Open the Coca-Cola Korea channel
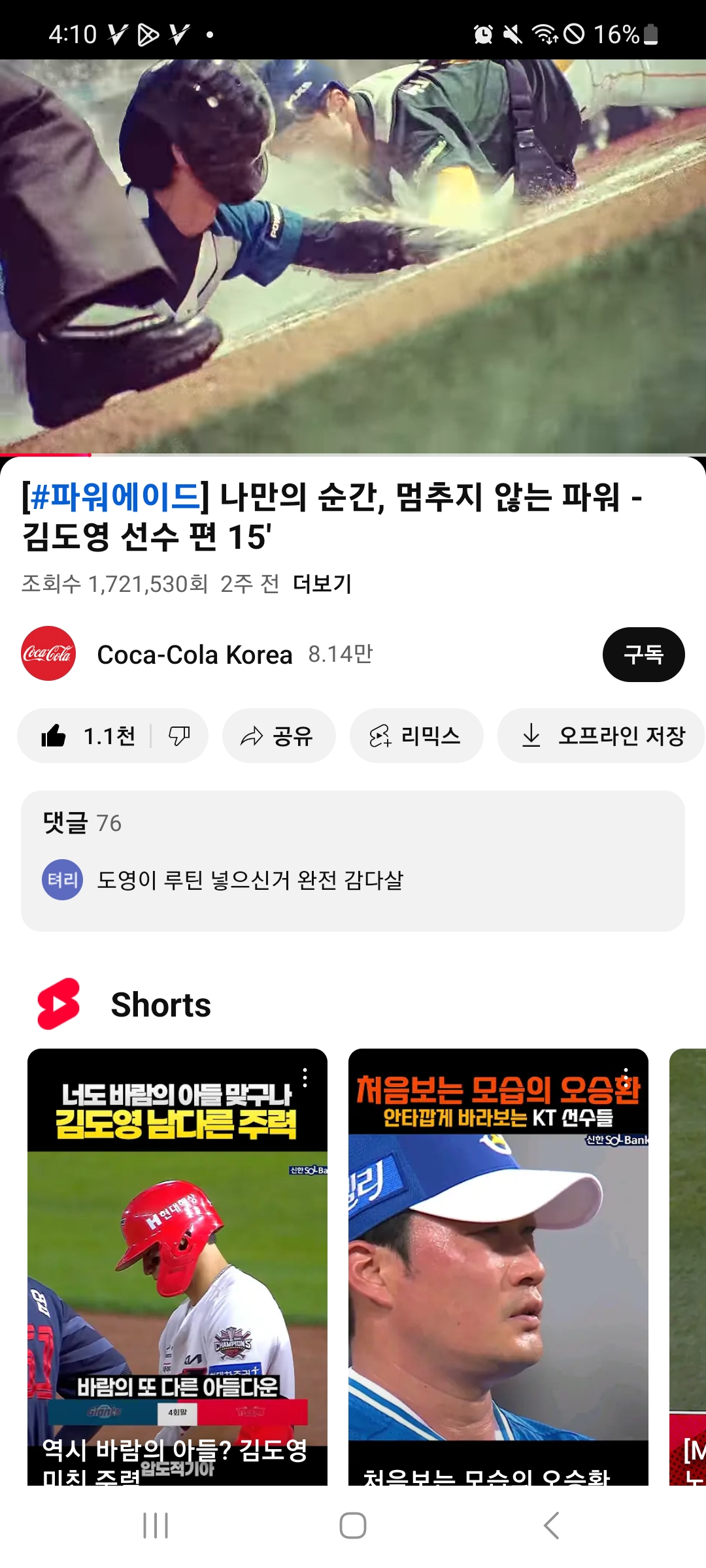 (193, 655)
